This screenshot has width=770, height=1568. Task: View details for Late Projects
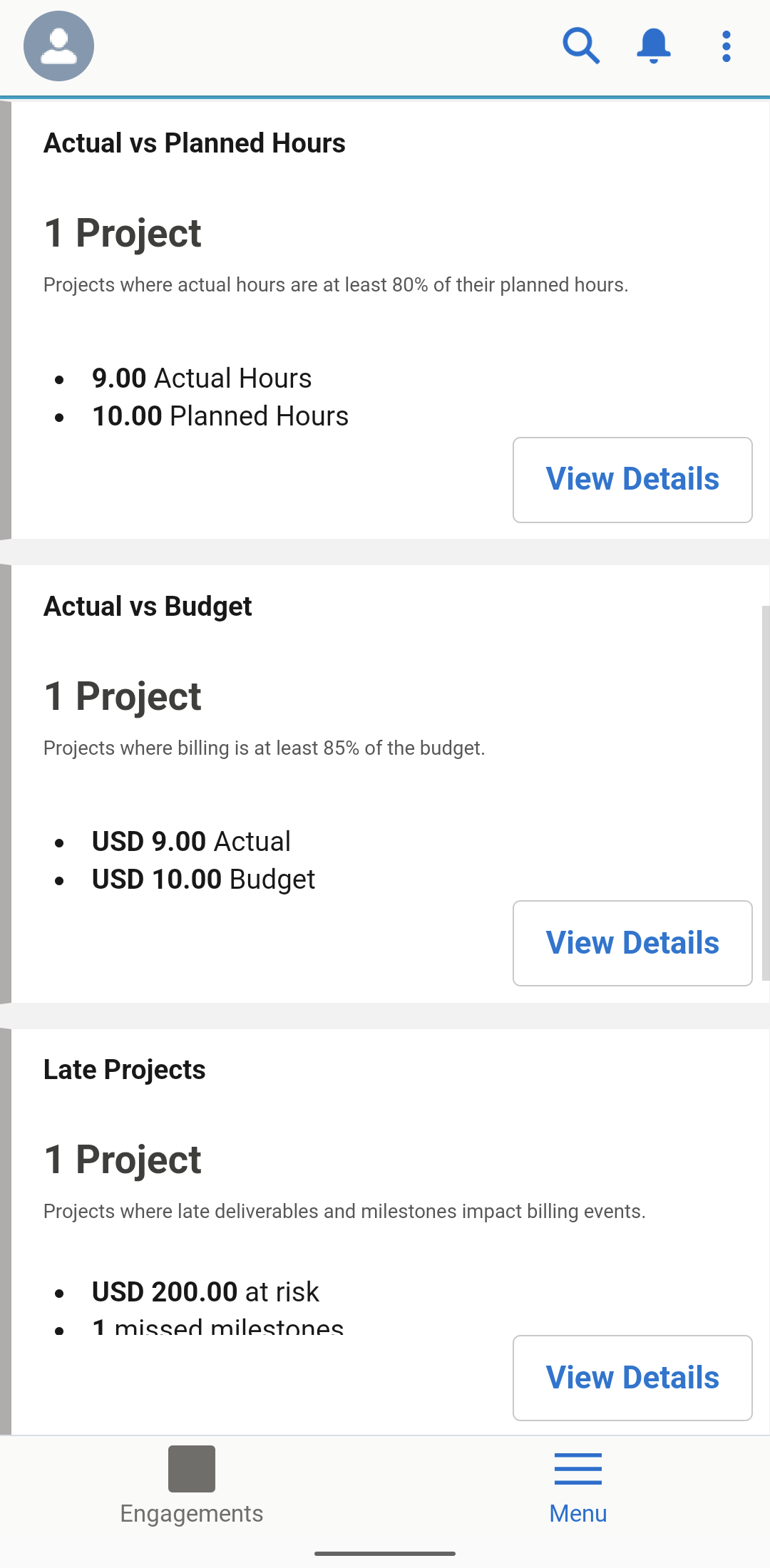click(x=632, y=1378)
